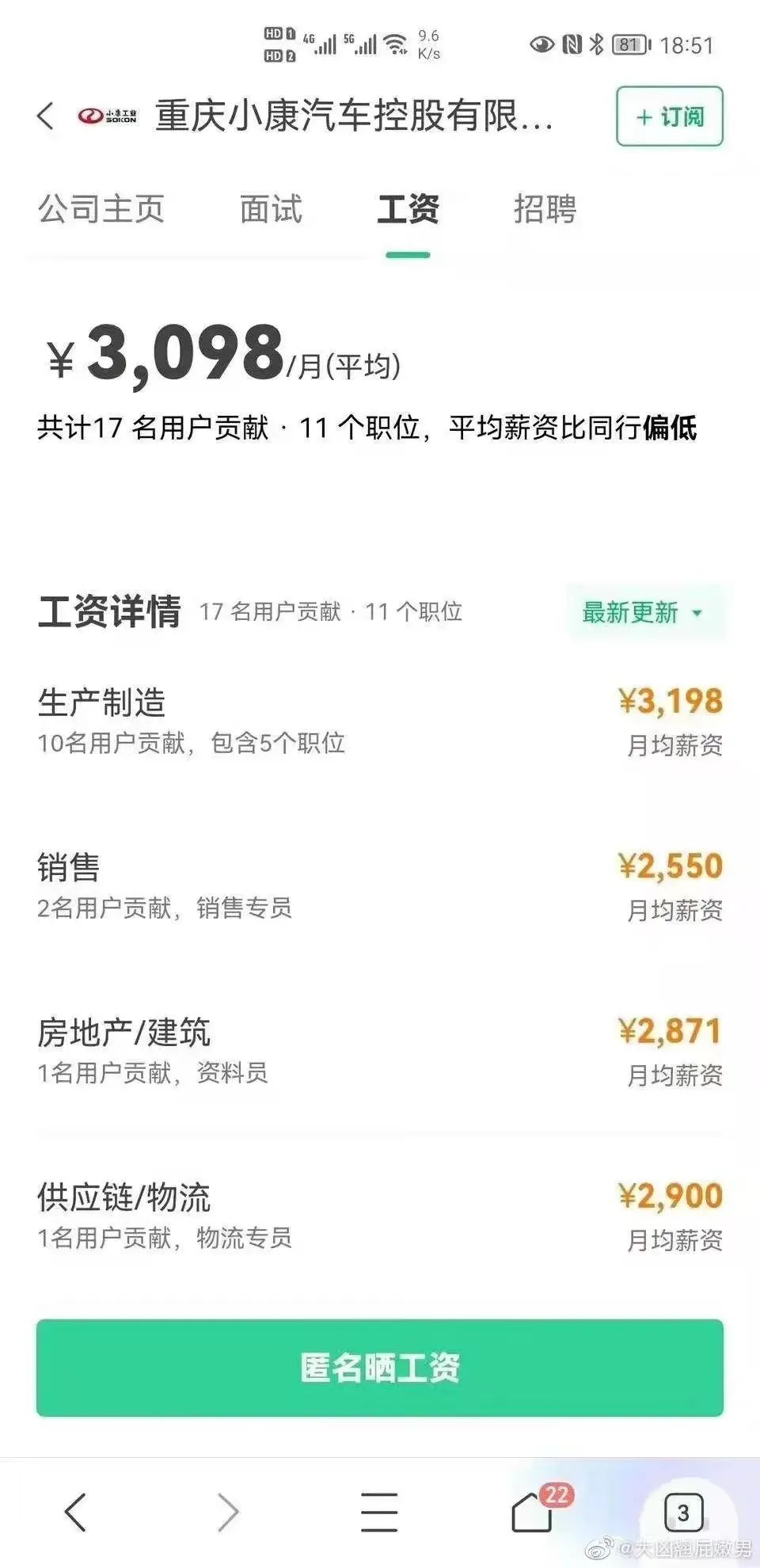Subscribe with the 订阅 button
Viewport: 760px width, 1568px height.
click(669, 116)
